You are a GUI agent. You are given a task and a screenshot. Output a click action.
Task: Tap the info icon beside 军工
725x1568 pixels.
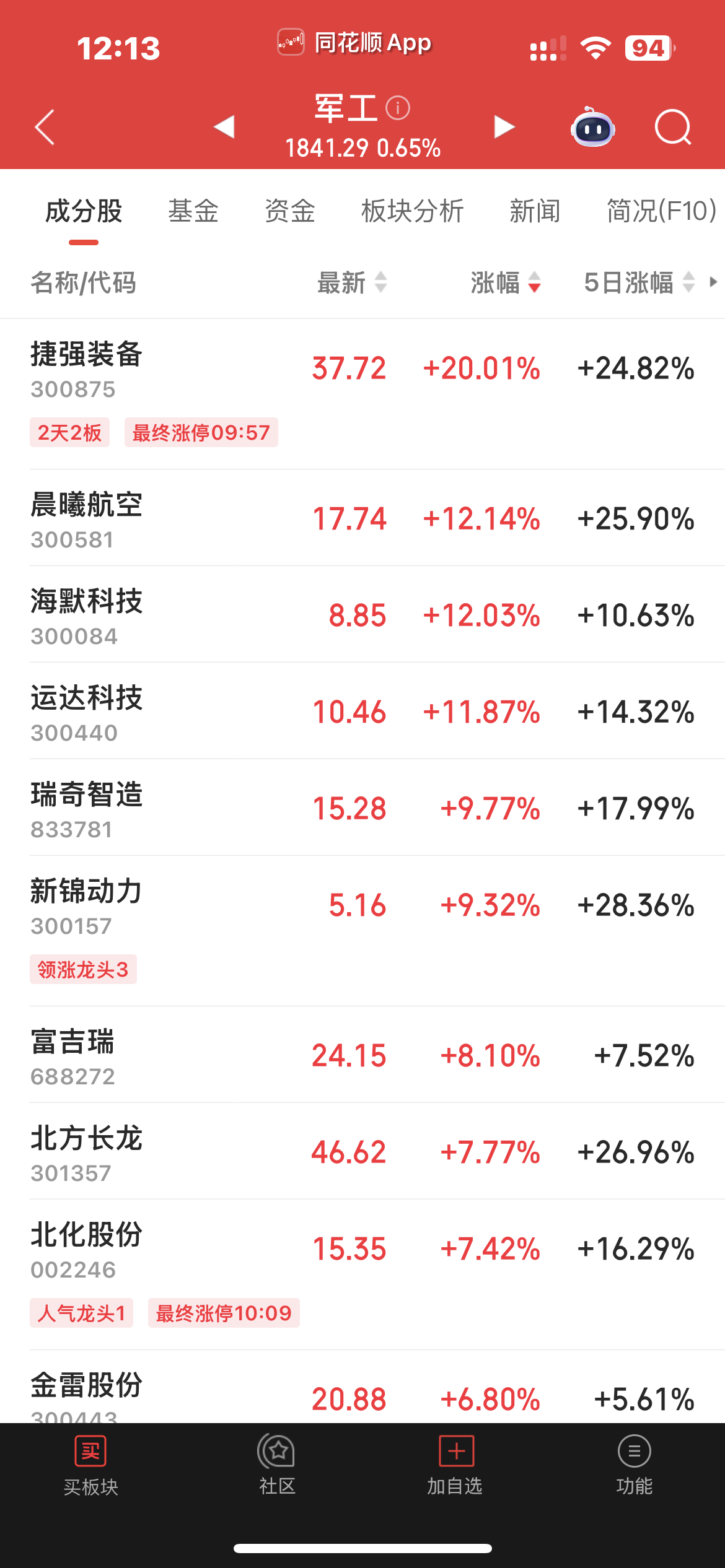[x=398, y=108]
